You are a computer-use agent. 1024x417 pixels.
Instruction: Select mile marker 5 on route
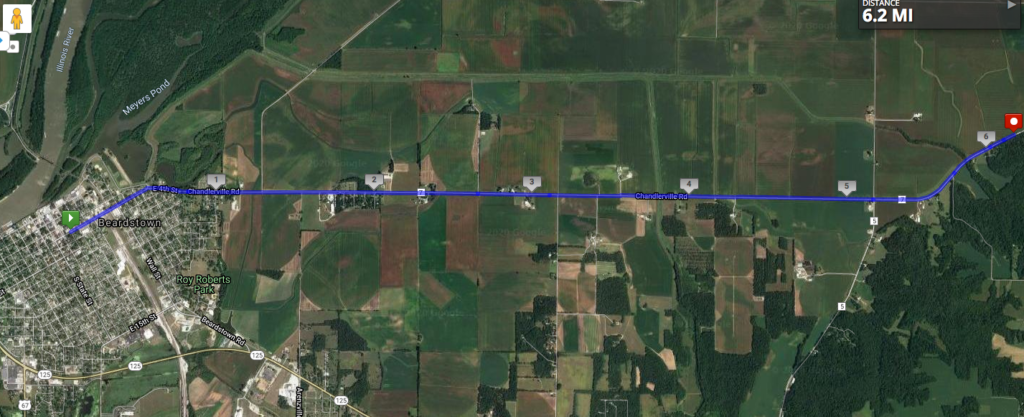pyautogui.click(x=847, y=186)
